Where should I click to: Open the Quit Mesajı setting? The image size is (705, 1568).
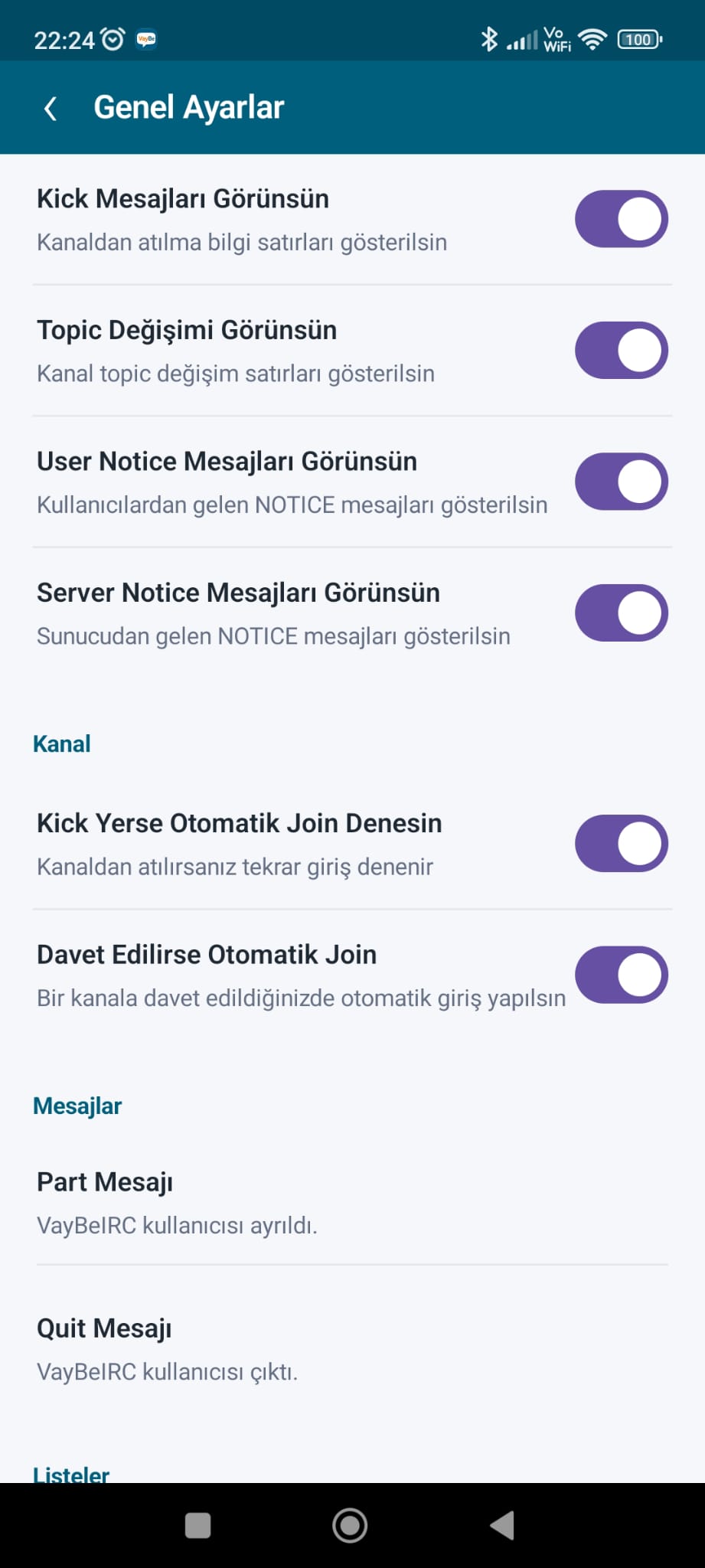click(352, 1349)
